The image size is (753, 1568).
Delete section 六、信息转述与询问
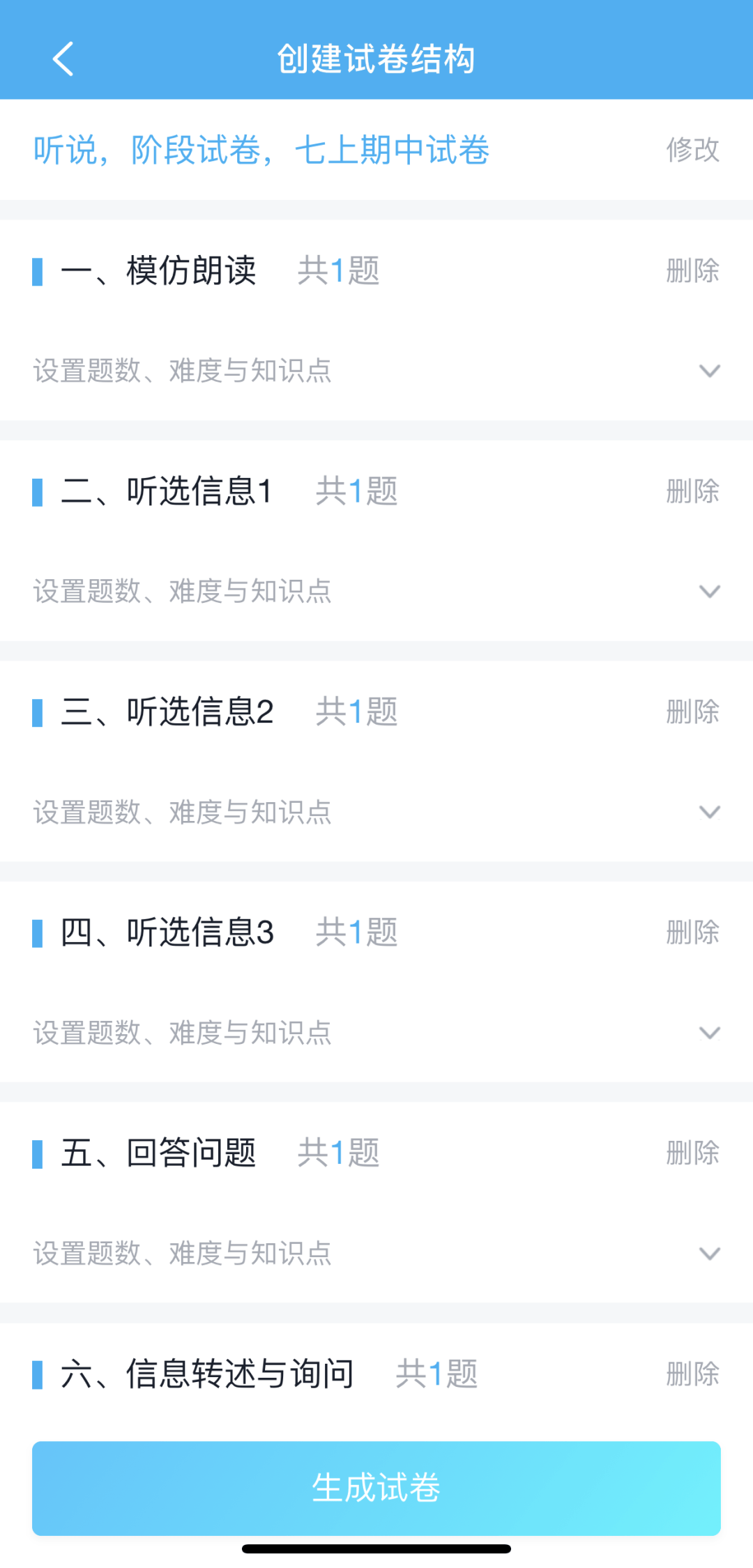[691, 1374]
